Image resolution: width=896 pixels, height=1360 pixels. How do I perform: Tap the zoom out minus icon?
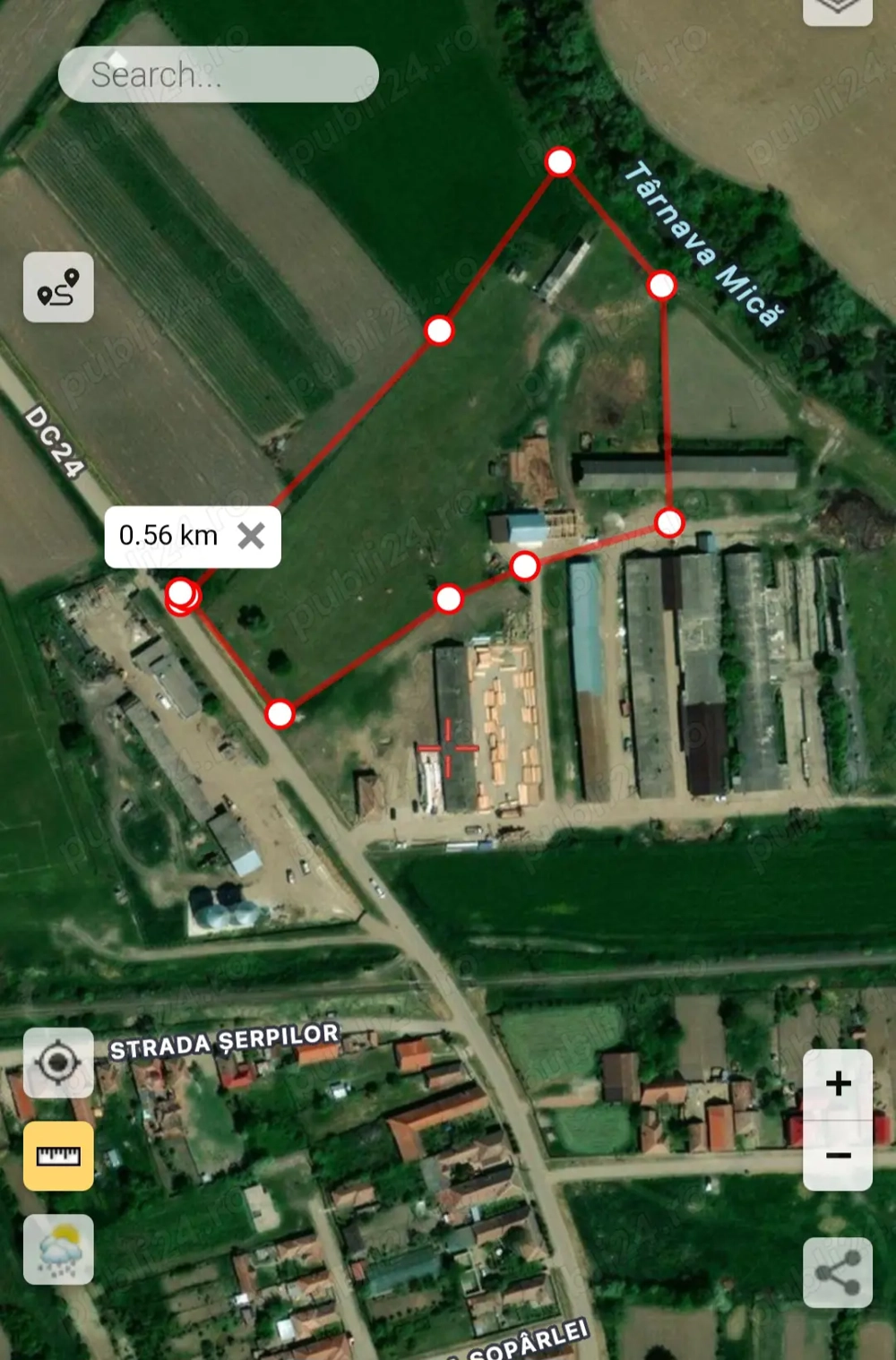(x=840, y=1156)
